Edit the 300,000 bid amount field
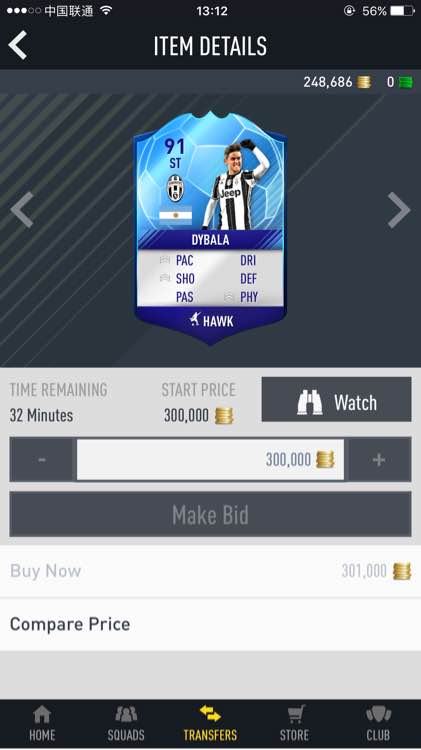 [210, 460]
